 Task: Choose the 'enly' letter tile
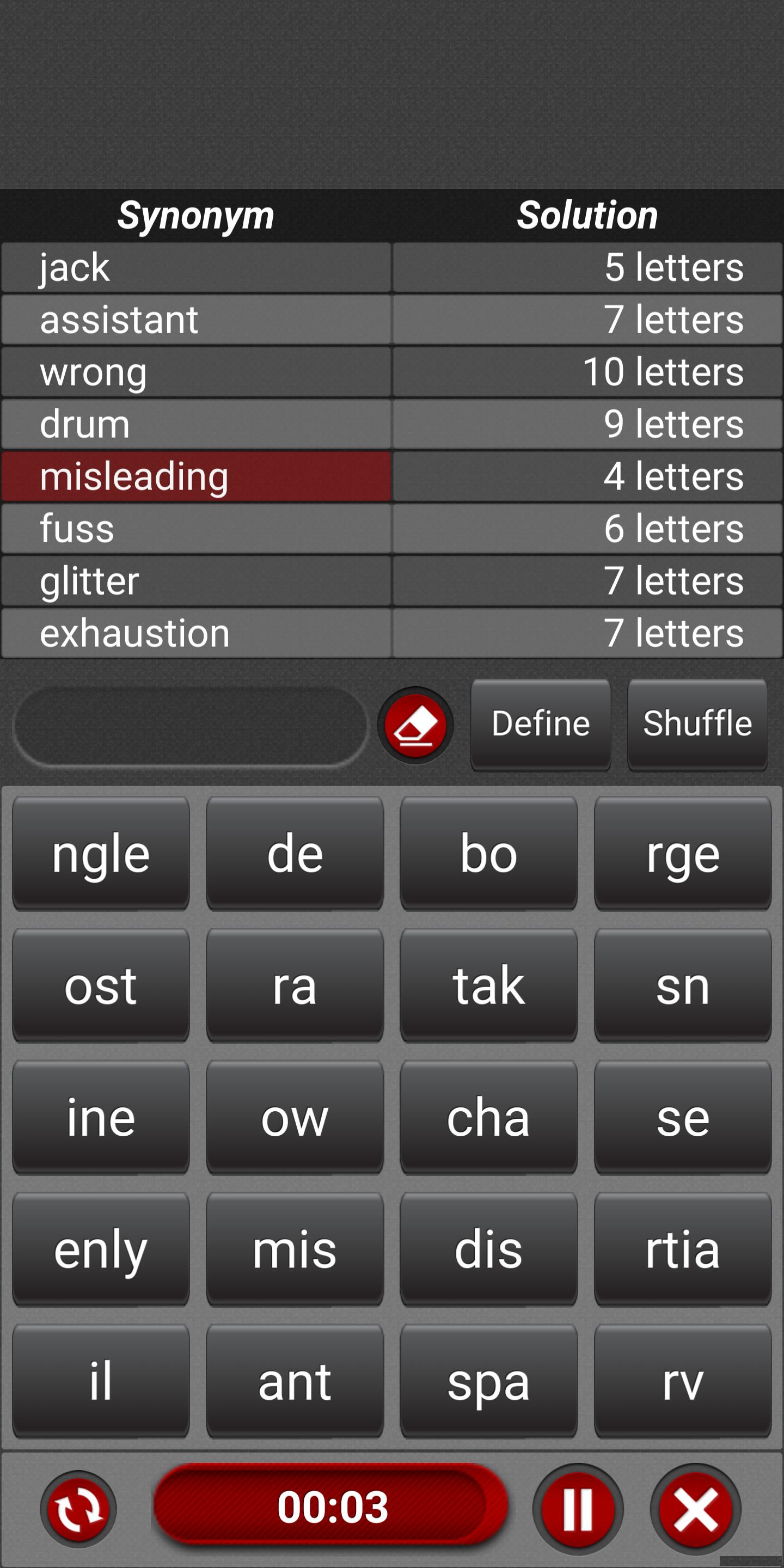[x=100, y=1248]
